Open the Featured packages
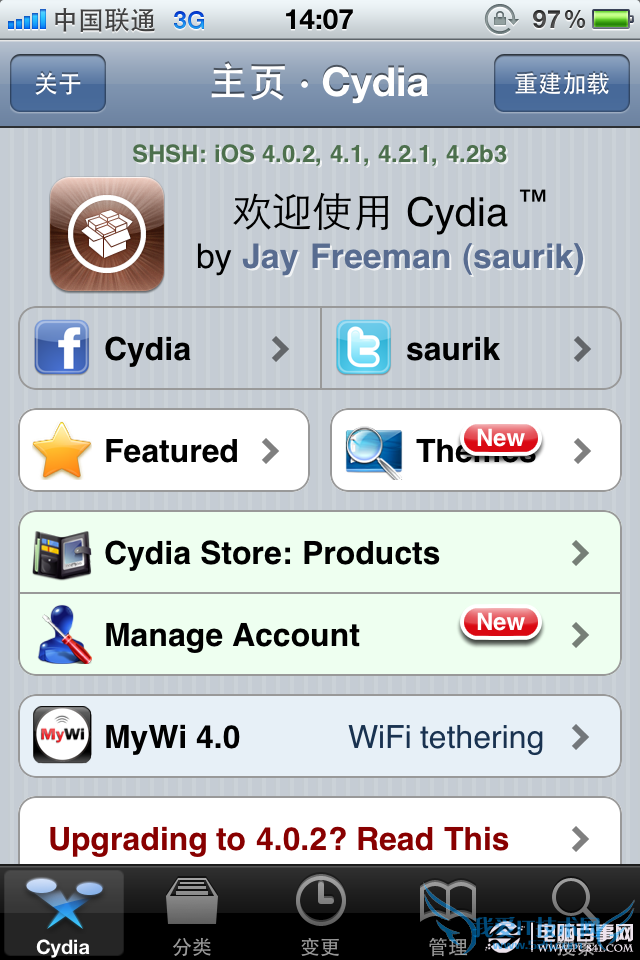 (x=164, y=451)
